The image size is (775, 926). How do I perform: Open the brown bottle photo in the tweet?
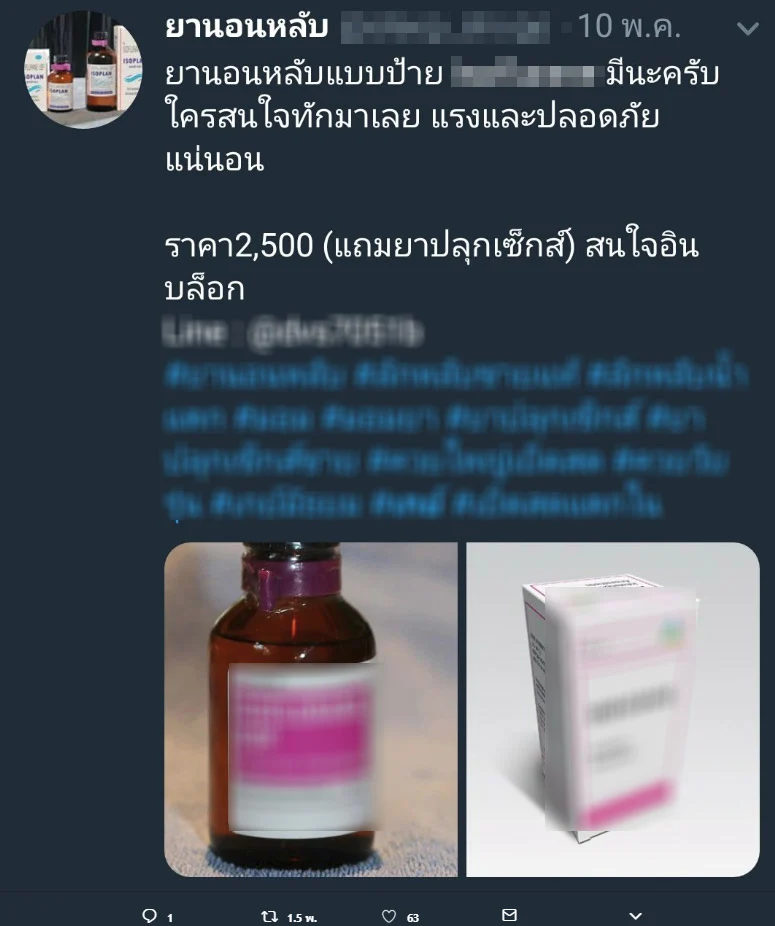[310, 709]
